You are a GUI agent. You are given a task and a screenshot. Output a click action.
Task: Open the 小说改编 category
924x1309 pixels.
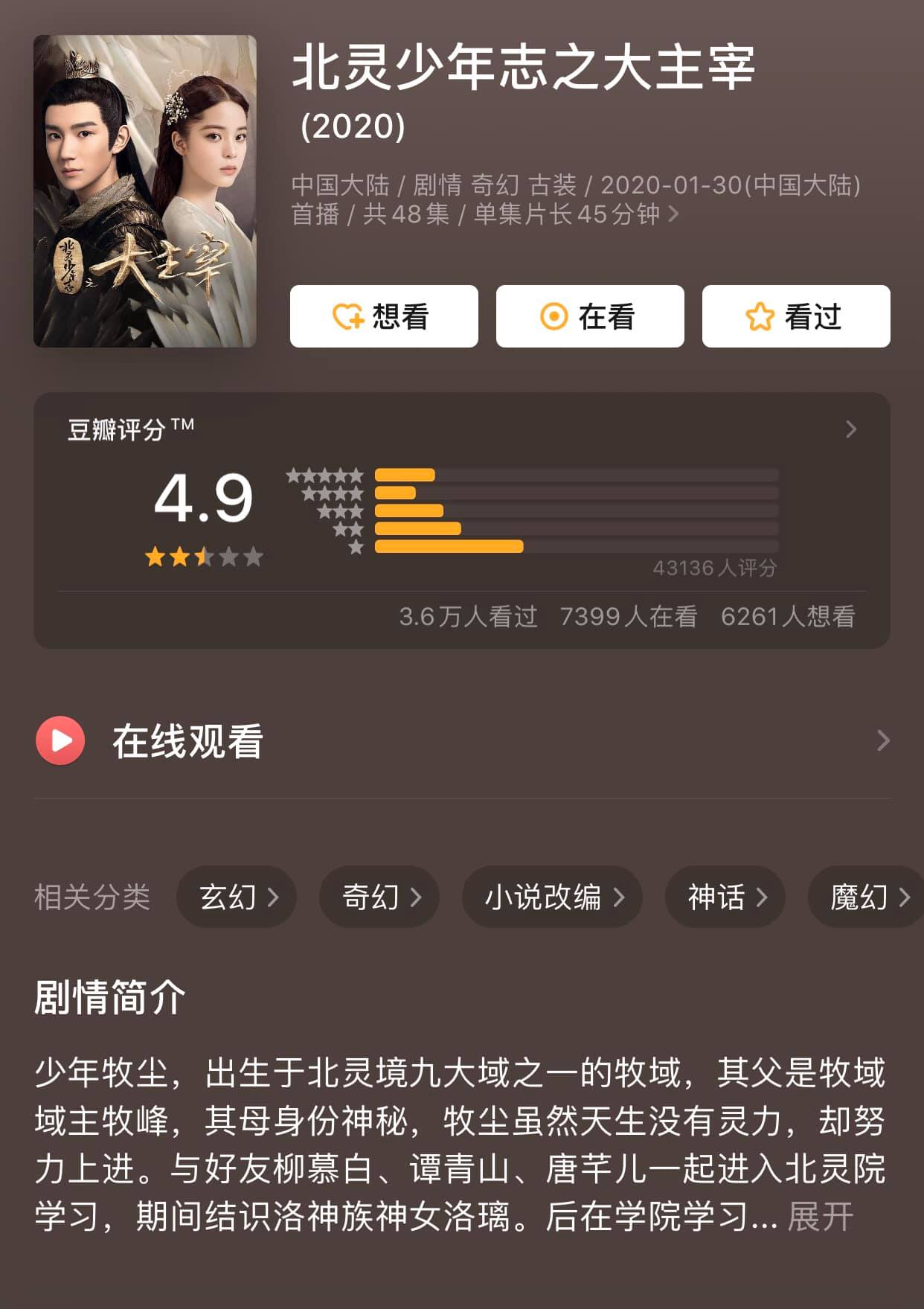pos(552,897)
